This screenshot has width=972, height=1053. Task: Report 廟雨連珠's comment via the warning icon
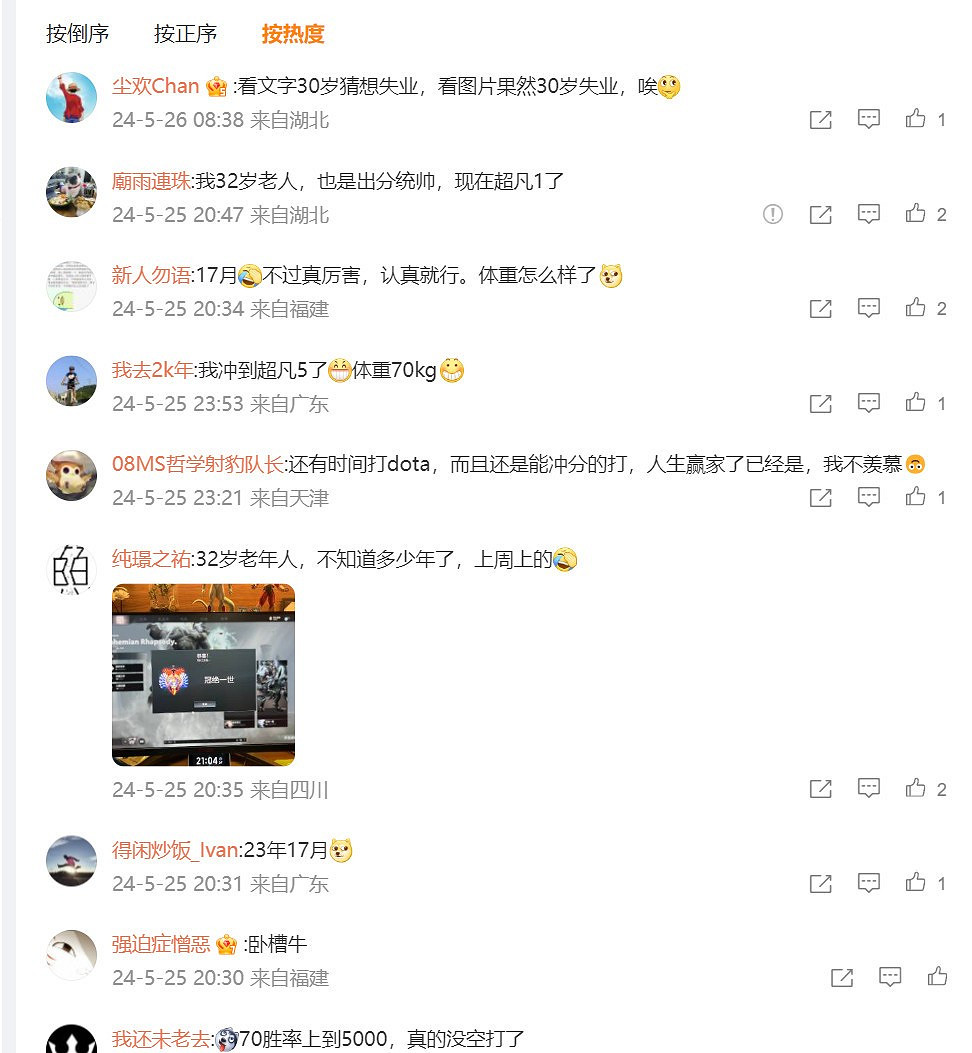click(772, 214)
